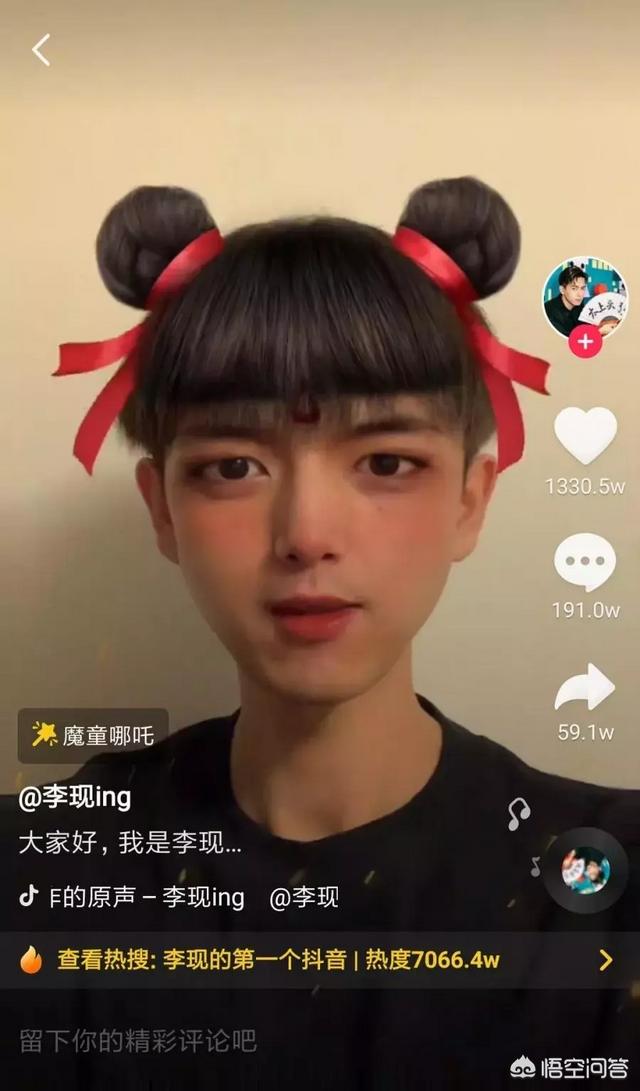Follow the creator with the red plus button
Viewport: 640px width, 1091px height.
pyautogui.click(x=584, y=343)
